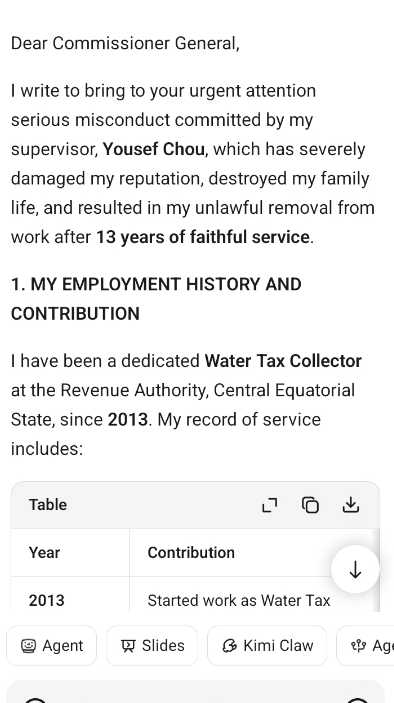Screen dimensions: 394x703
Task: Choose the Kimi Claw chip
Action: [x=267, y=646]
